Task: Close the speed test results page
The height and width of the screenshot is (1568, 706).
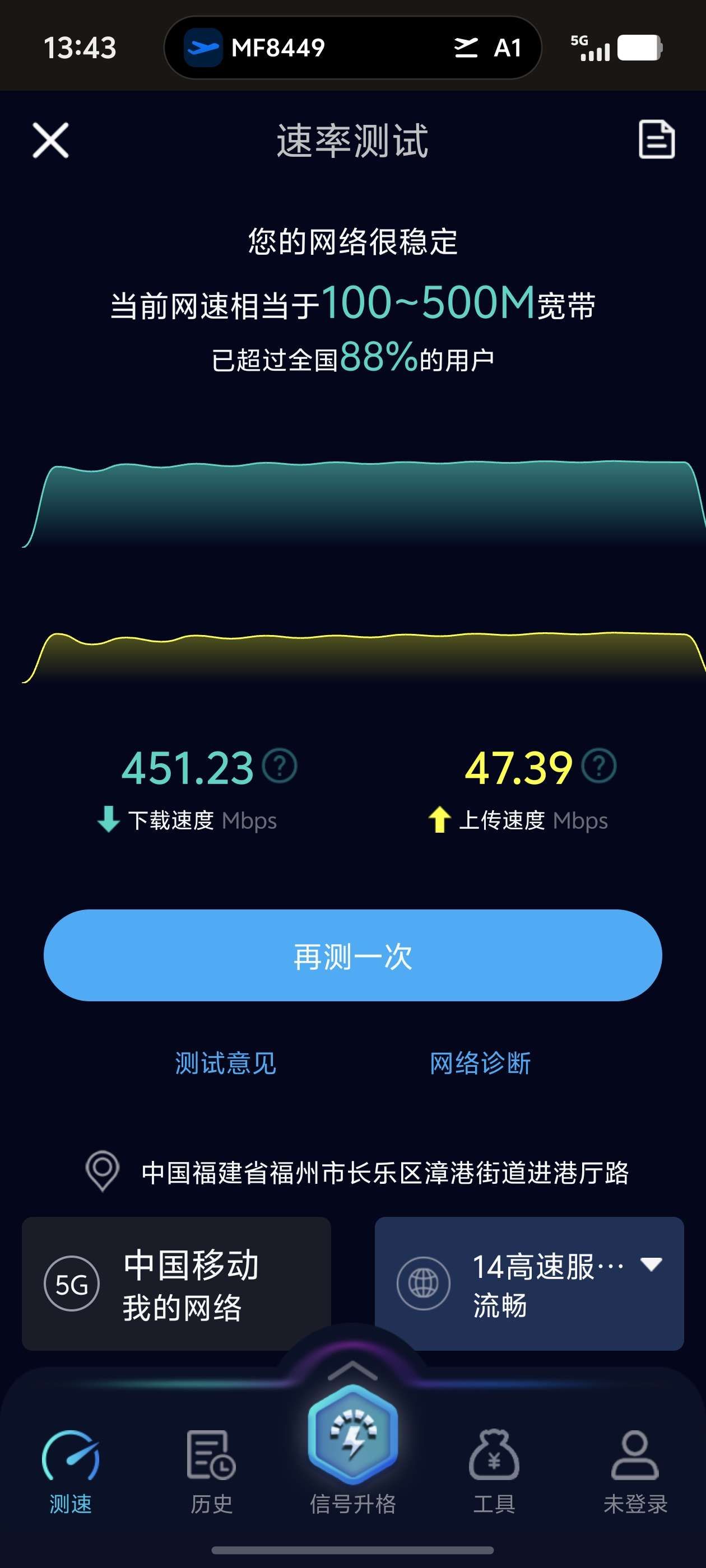Action: pos(50,140)
